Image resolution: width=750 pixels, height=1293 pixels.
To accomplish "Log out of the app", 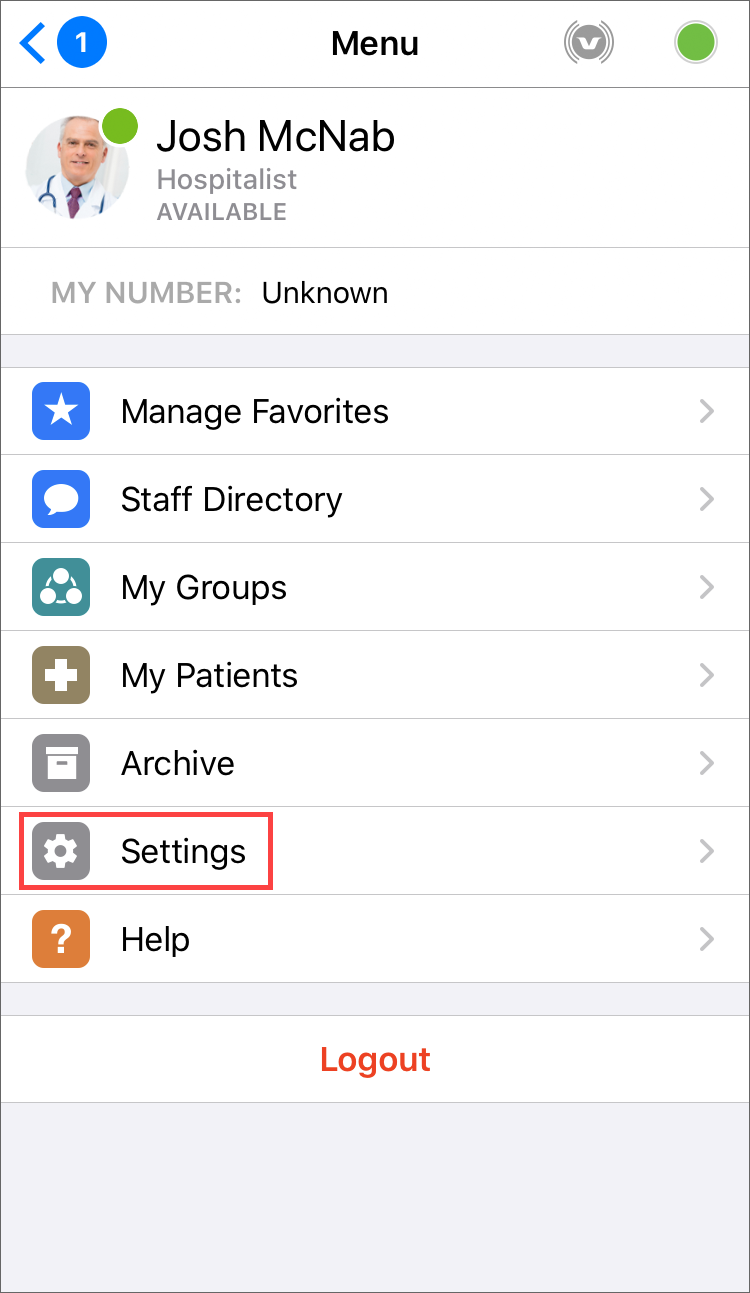I will click(x=375, y=1059).
